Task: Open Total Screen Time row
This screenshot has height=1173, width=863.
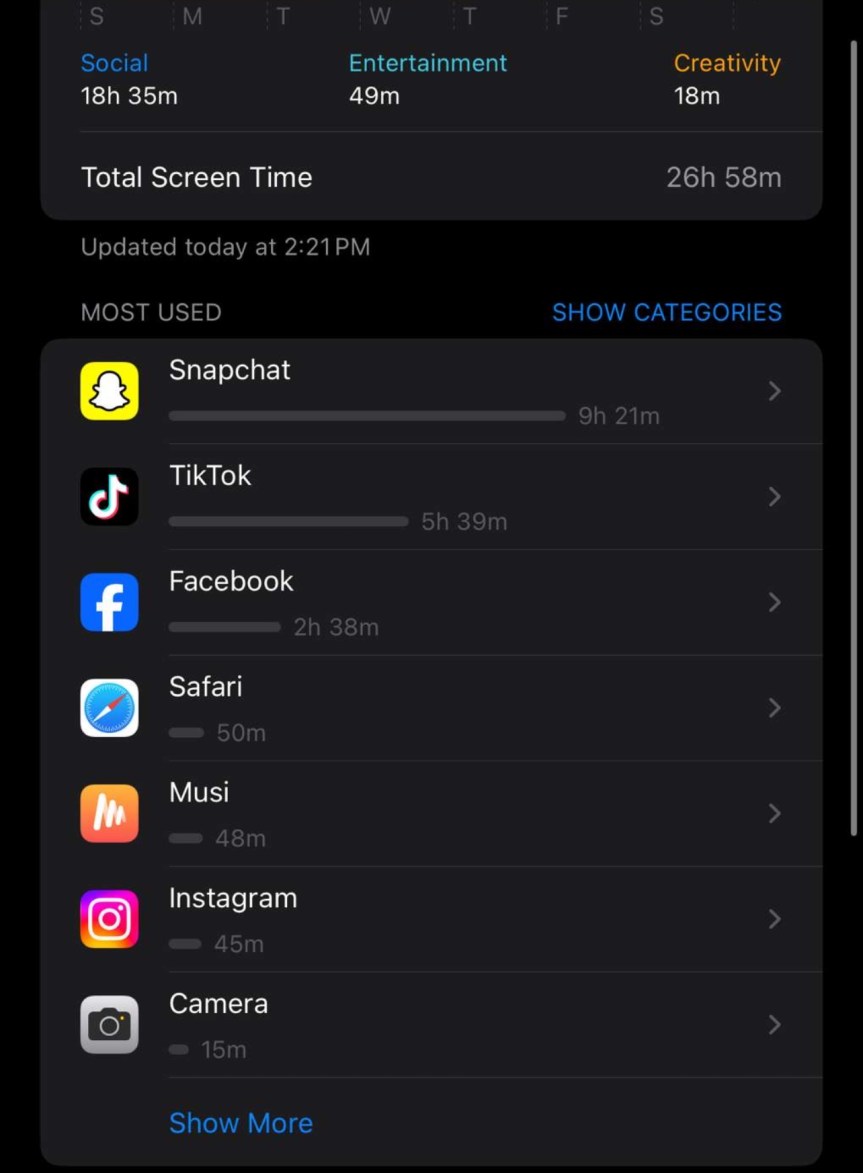Action: pyautogui.click(x=430, y=177)
